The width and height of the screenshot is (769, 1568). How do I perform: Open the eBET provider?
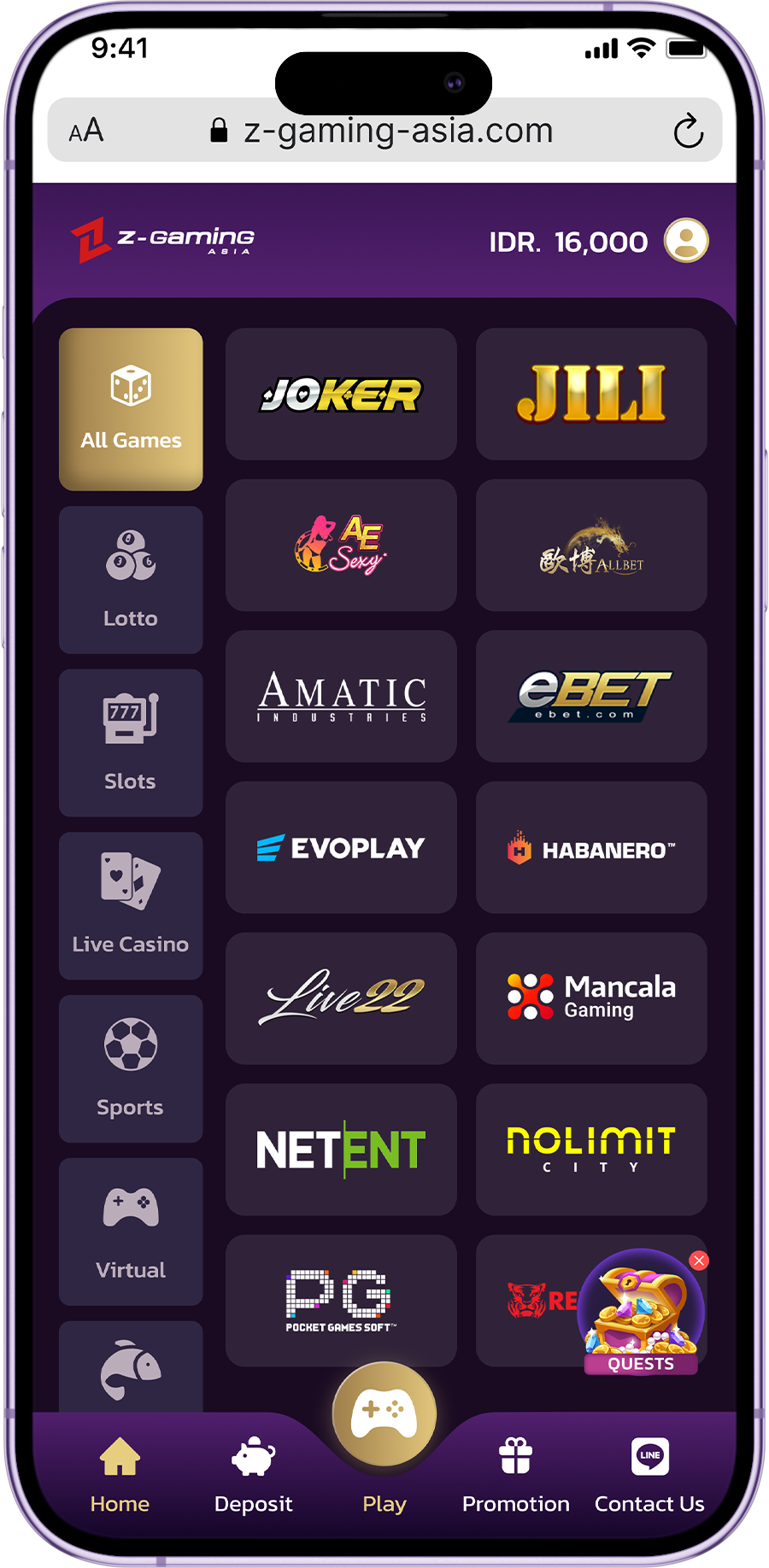pyautogui.click(x=591, y=696)
